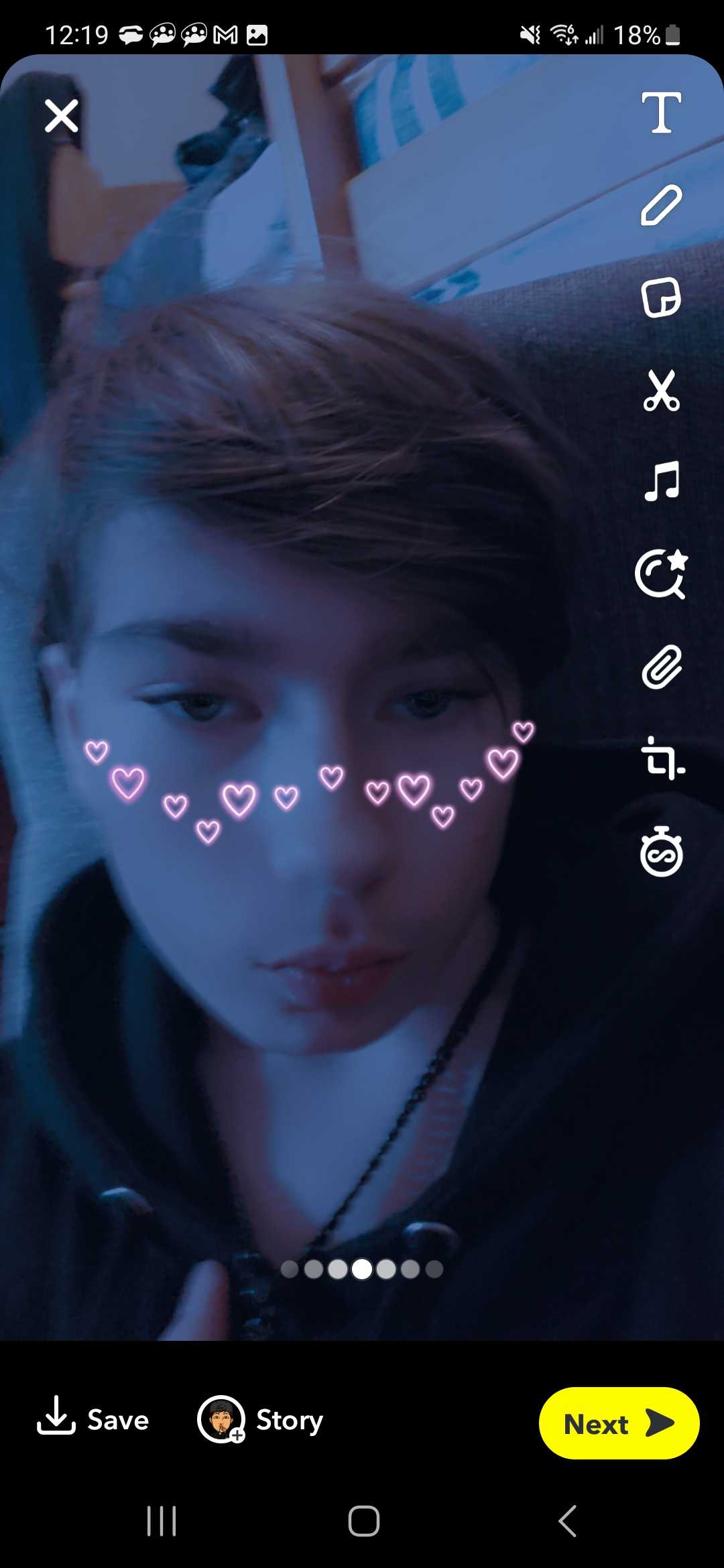The height and width of the screenshot is (1568, 724).
Task: Open the sticker picker
Action: click(x=661, y=298)
